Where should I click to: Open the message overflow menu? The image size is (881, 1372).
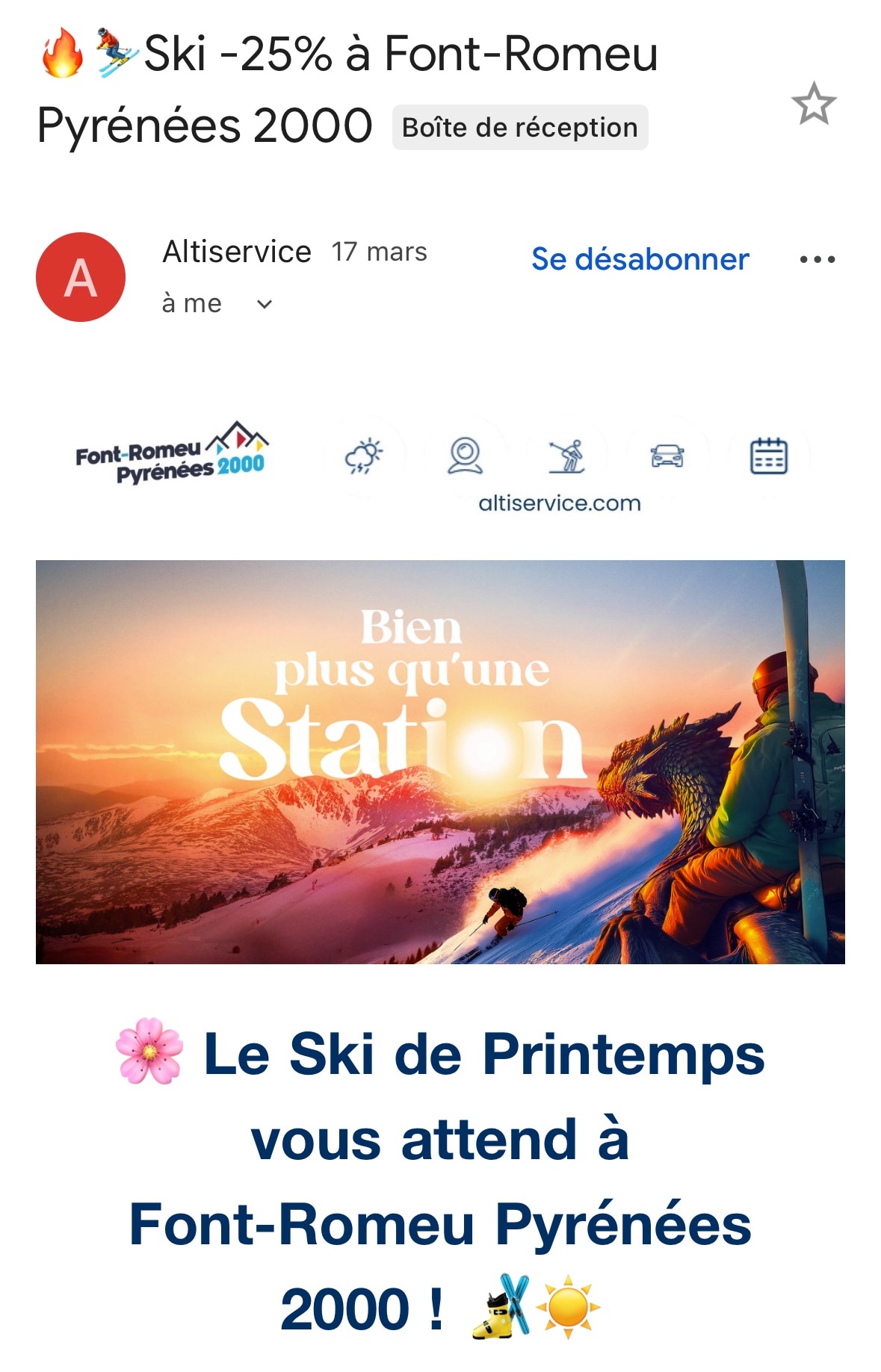click(817, 259)
